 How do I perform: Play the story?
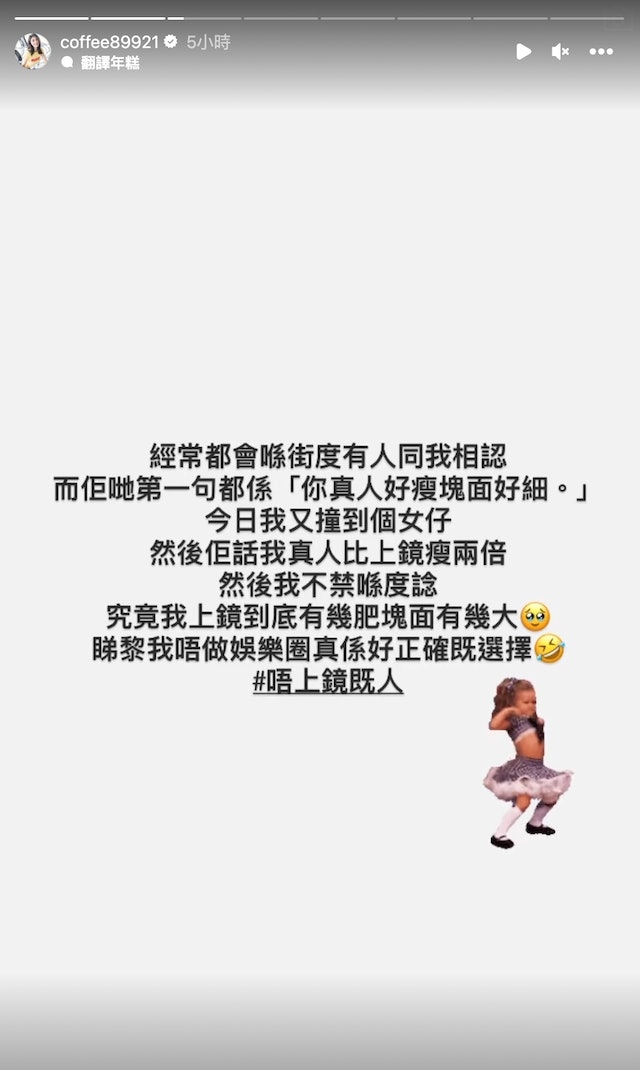523,51
